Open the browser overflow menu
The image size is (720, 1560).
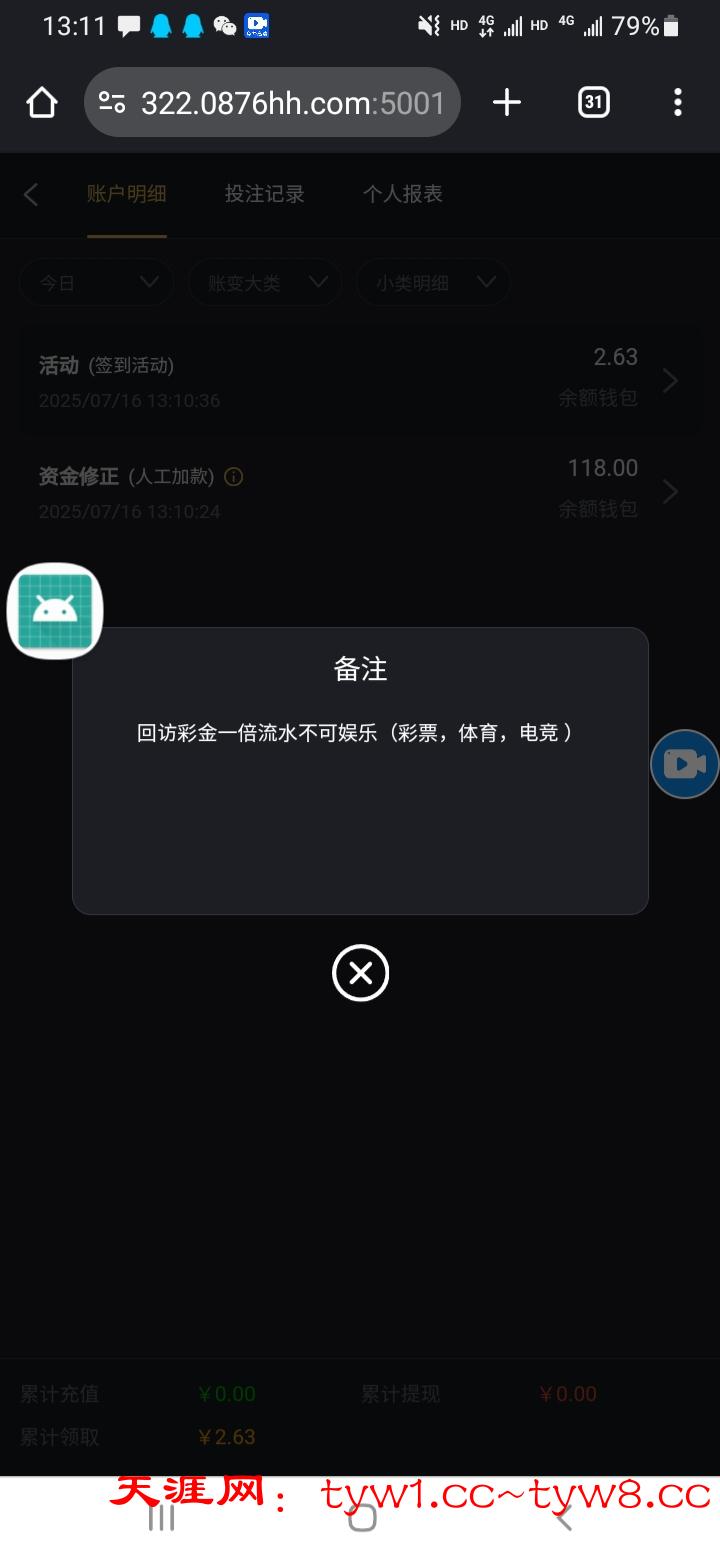click(x=678, y=102)
